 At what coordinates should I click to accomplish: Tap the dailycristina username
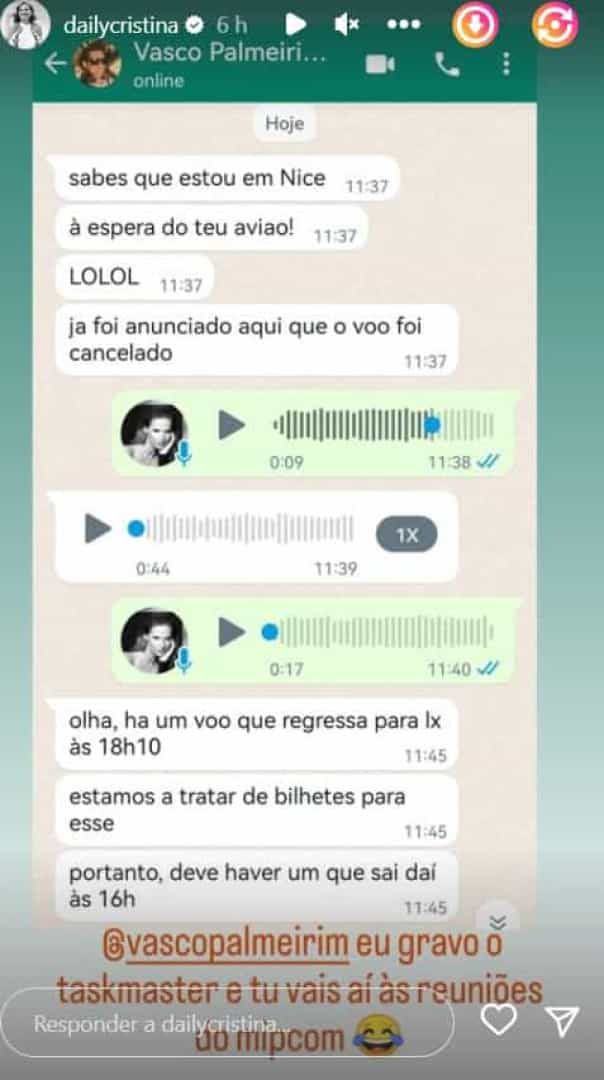122,25
